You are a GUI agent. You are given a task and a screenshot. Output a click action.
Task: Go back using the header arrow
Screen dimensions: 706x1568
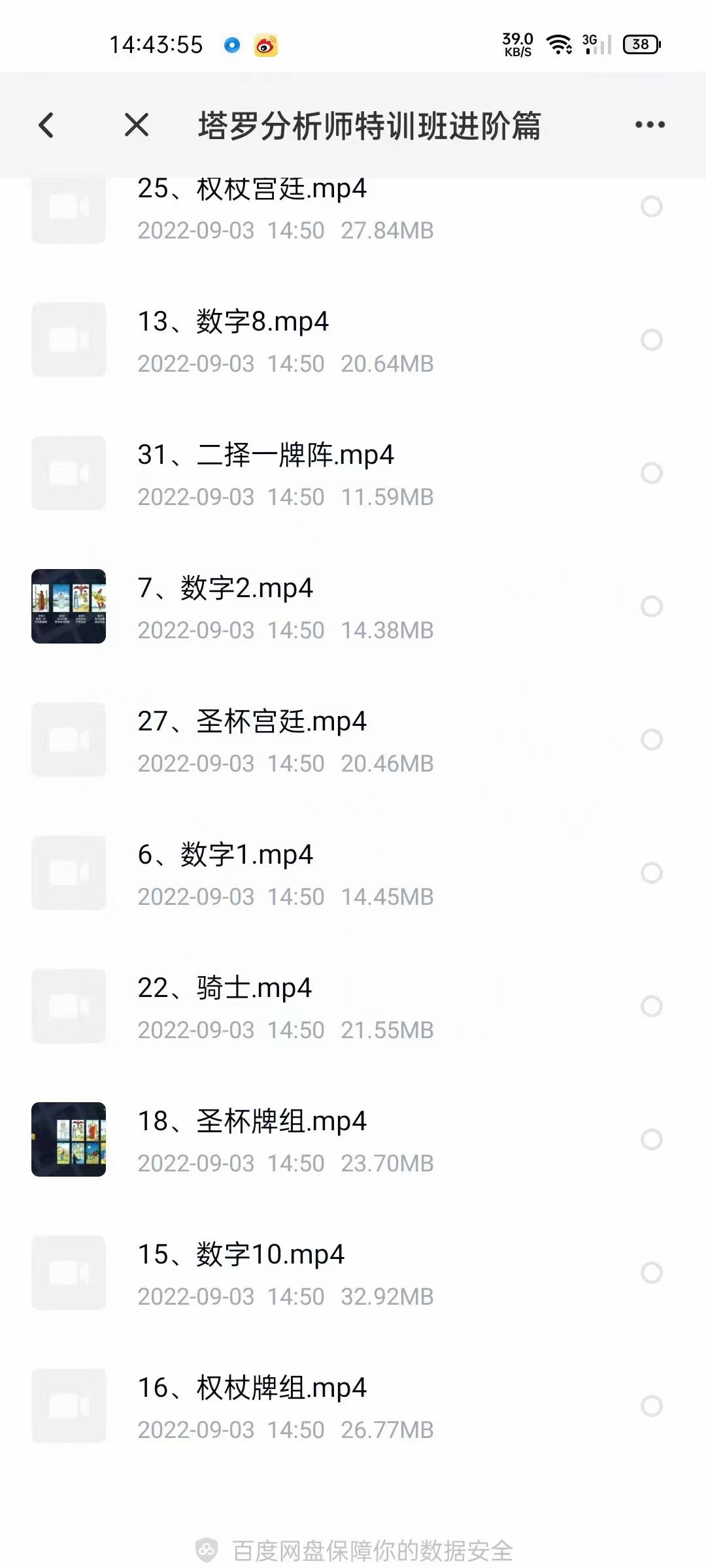click(x=46, y=125)
